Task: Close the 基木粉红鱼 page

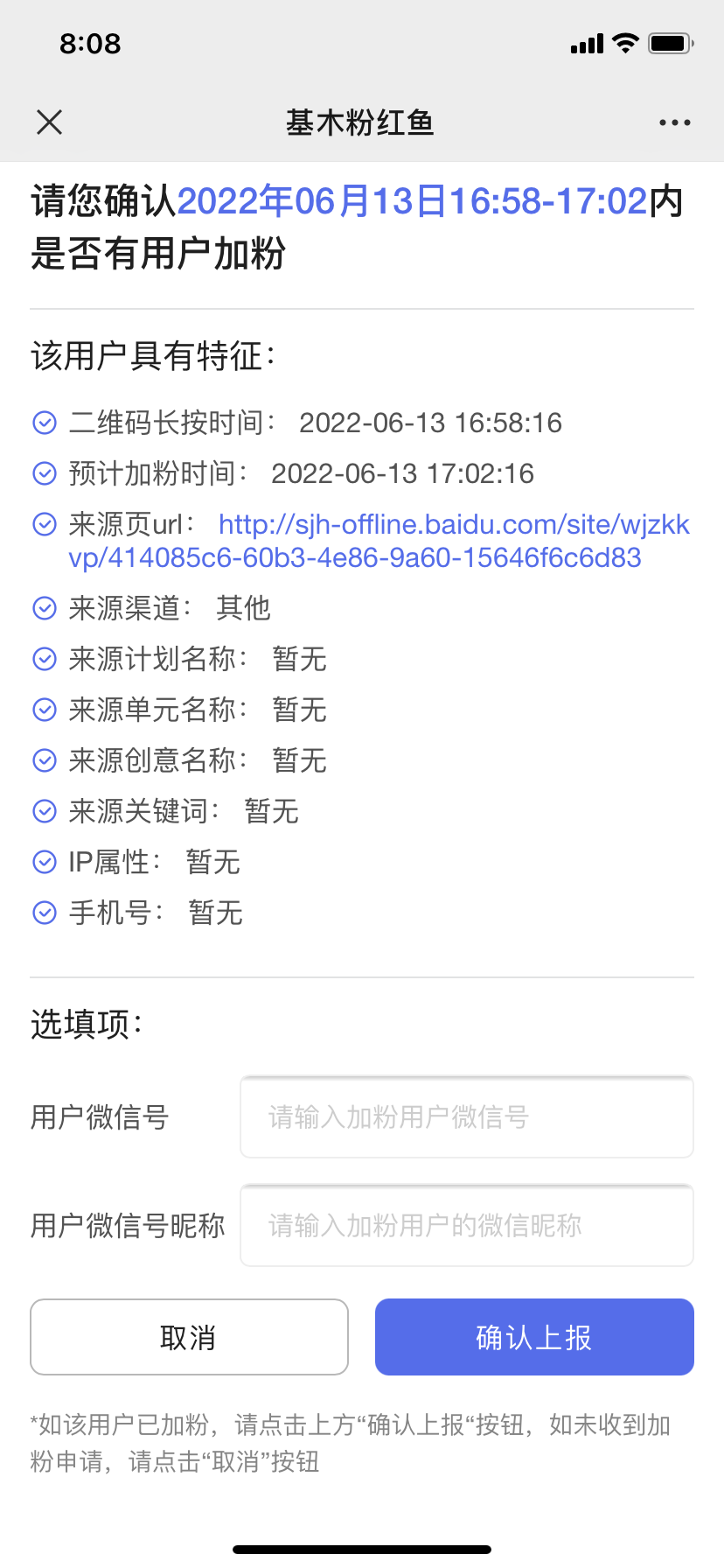Action: click(50, 122)
